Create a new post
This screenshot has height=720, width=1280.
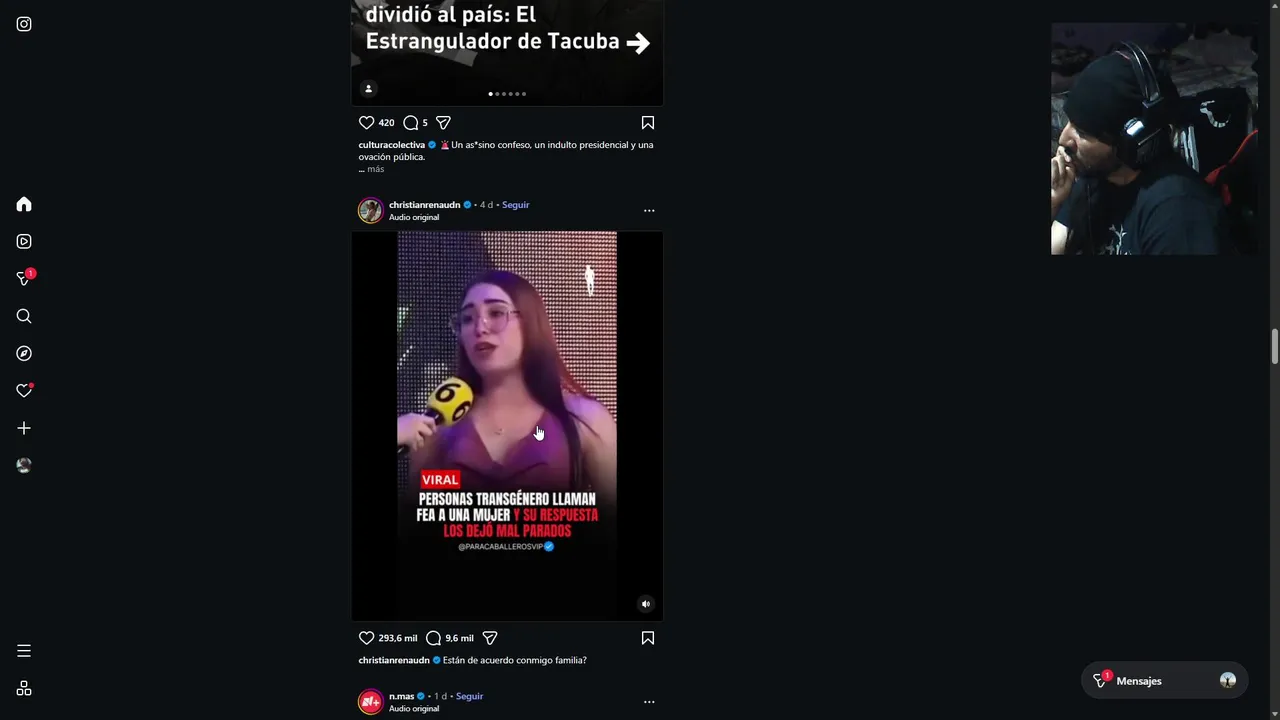[24, 428]
